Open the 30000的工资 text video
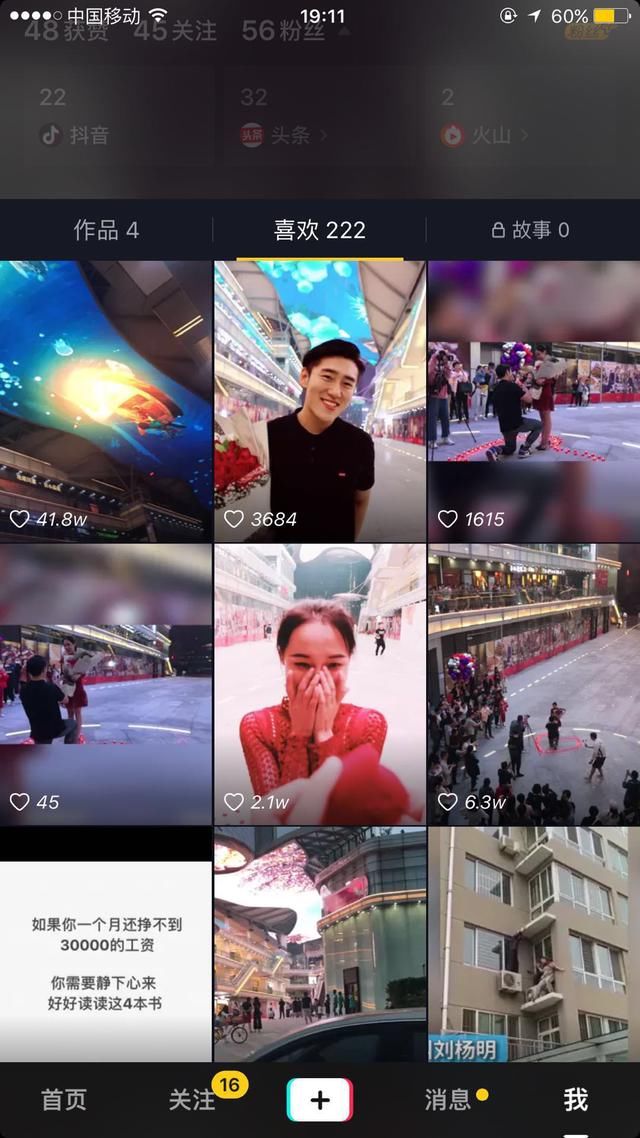 click(106, 945)
